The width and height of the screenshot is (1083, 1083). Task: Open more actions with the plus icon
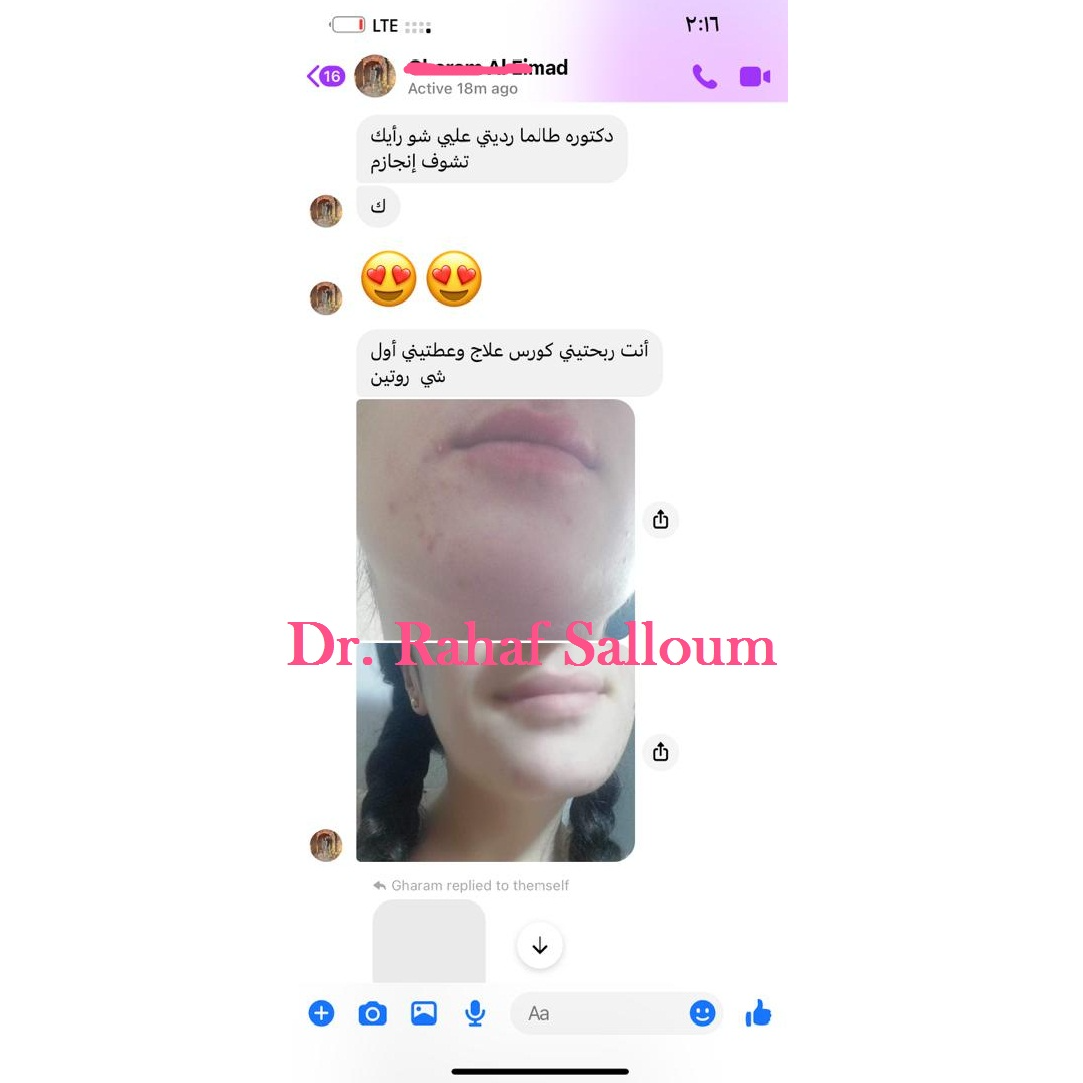click(321, 1013)
